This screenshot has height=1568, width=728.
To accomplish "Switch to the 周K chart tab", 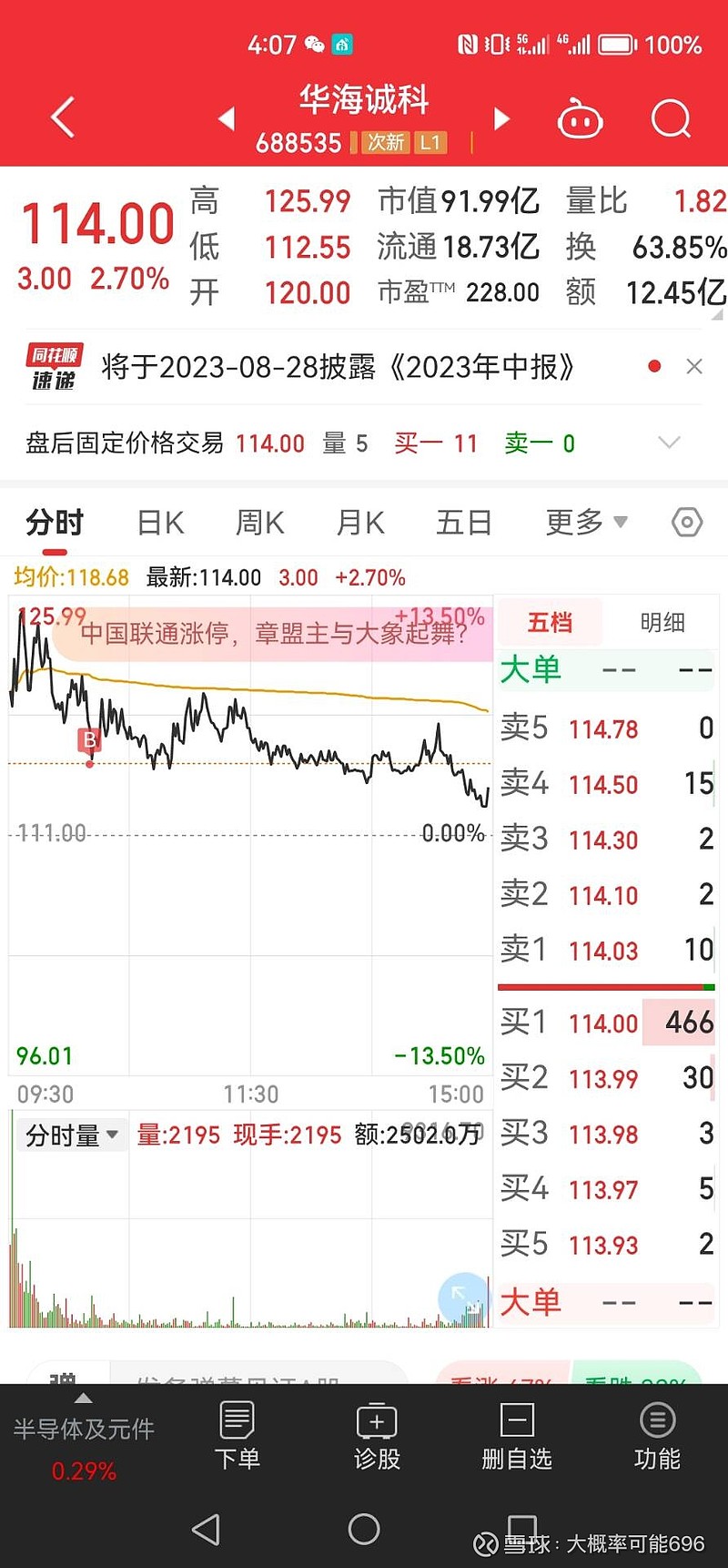I will click(x=259, y=523).
